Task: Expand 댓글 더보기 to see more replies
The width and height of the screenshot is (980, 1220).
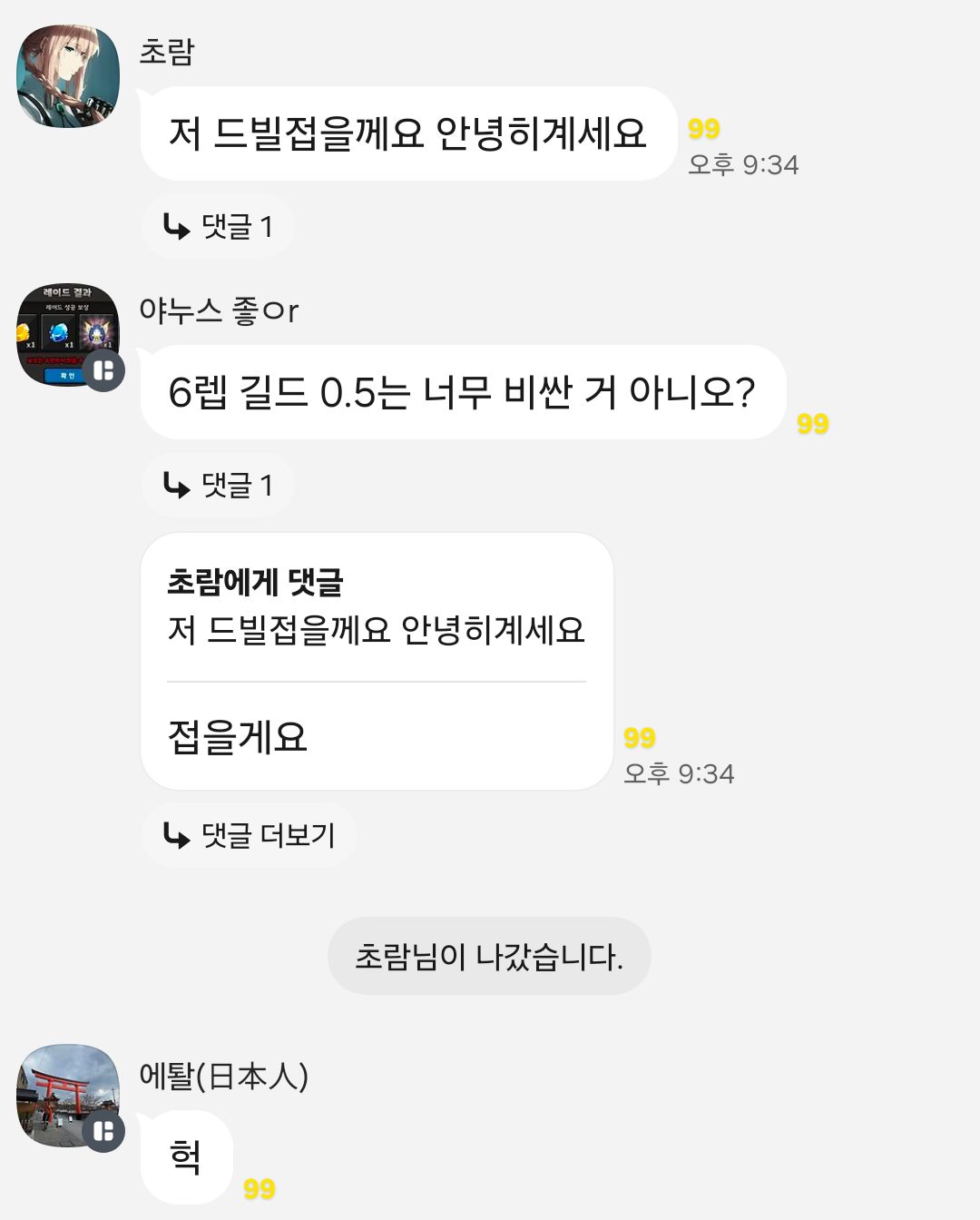Action: 249,835
